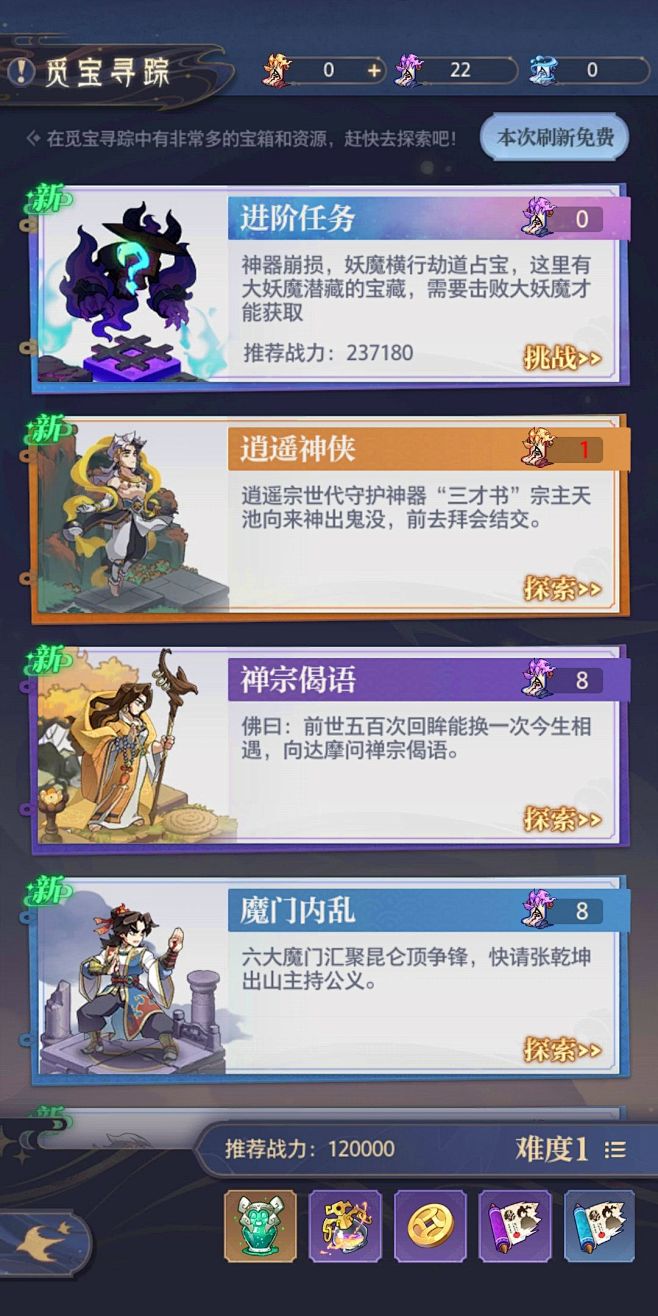View the gold coin reward item

click(x=430, y=1225)
